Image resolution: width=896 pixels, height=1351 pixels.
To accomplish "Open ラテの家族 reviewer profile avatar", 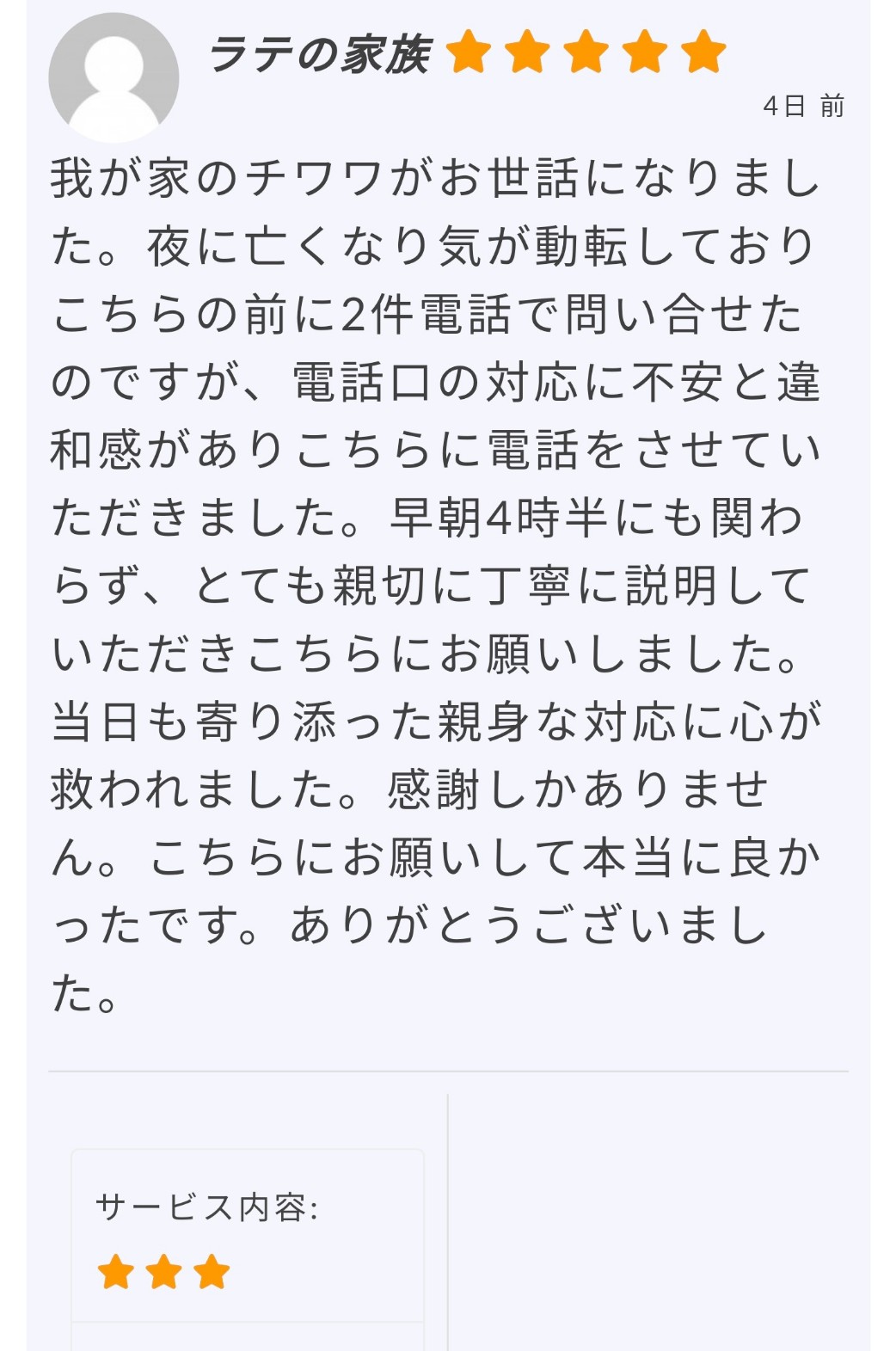I will pos(114,77).
